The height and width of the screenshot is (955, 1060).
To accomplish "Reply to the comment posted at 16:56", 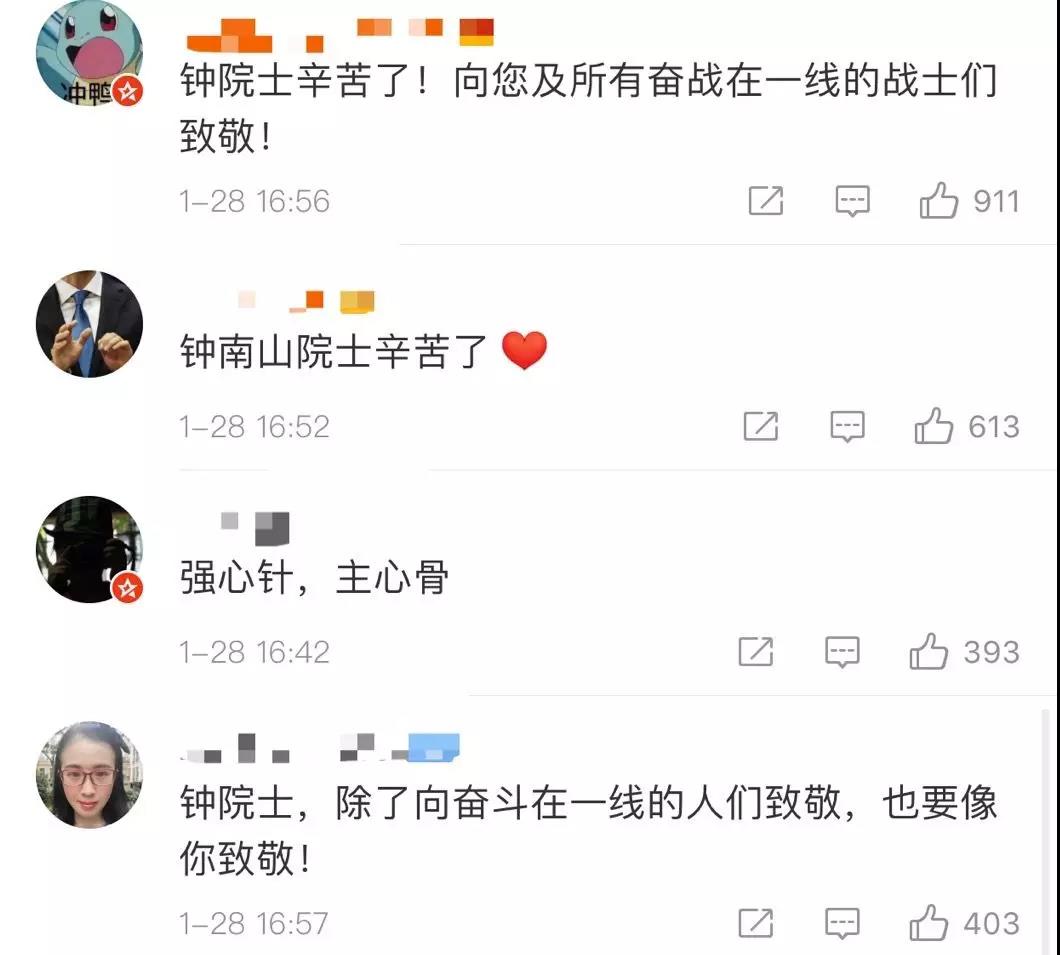I will coord(852,202).
